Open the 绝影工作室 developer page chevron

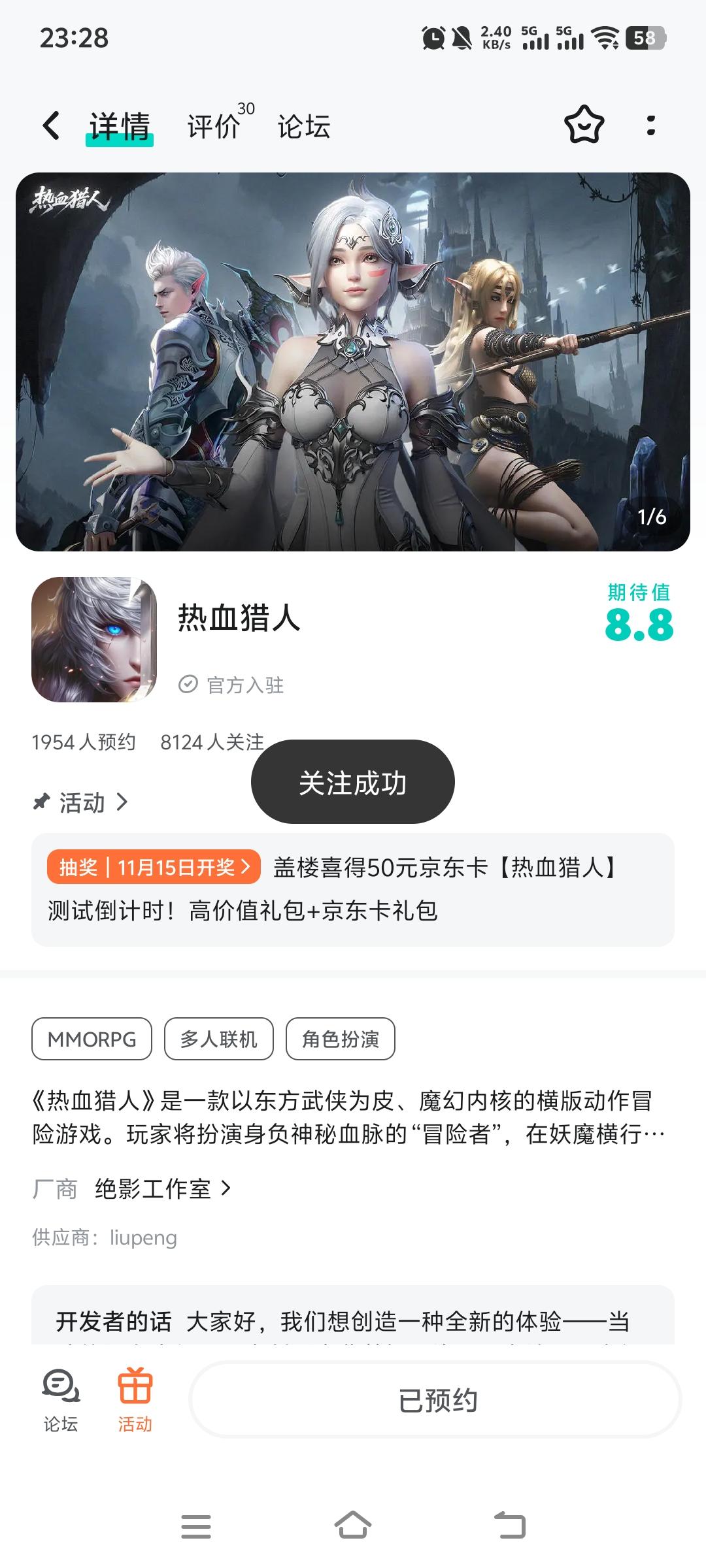[x=226, y=1188]
